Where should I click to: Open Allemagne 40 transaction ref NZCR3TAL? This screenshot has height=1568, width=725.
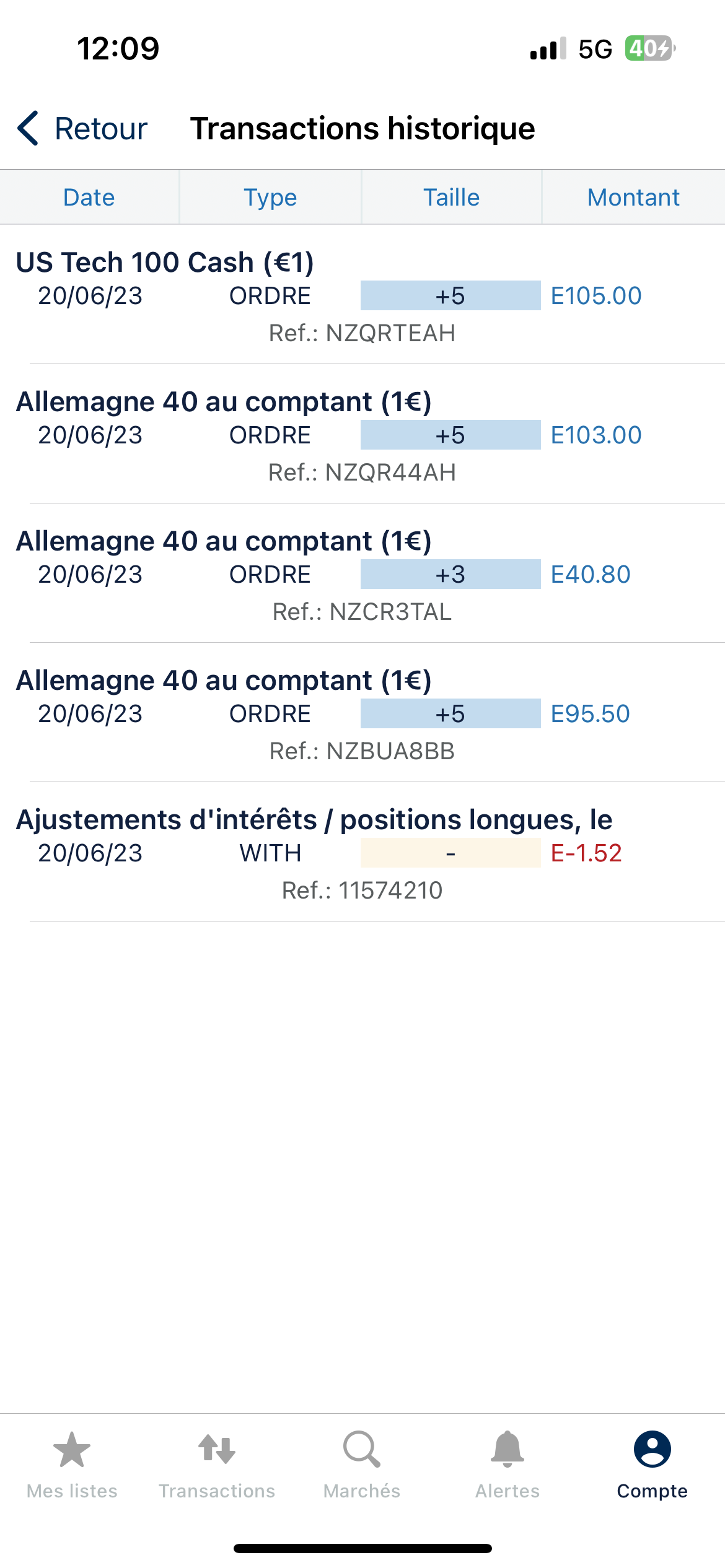pos(362,575)
